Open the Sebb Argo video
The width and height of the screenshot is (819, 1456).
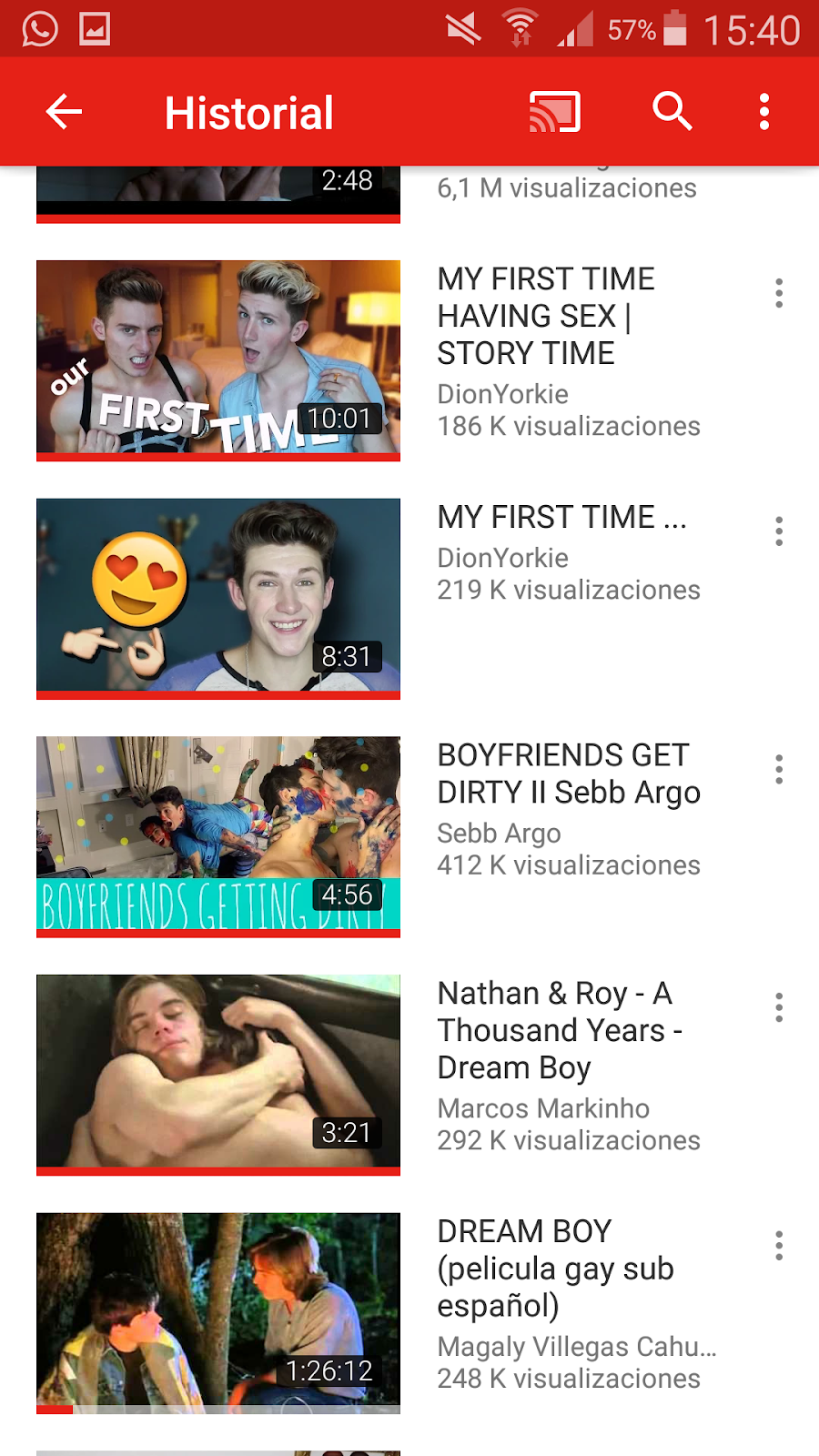click(x=218, y=834)
